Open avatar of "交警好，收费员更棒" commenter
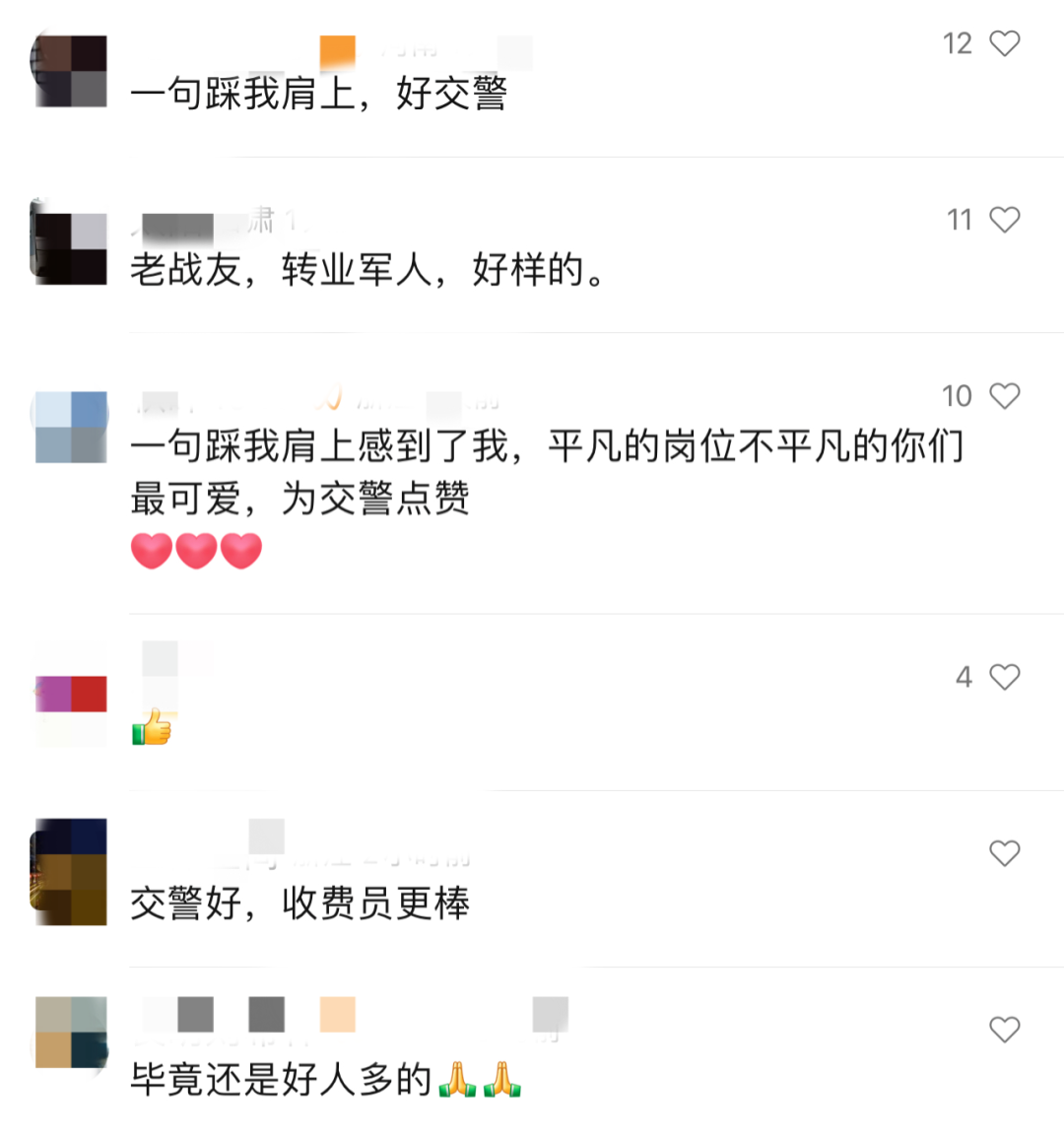Image resolution: width=1064 pixels, height=1140 pixels. [x=71, y=871]
